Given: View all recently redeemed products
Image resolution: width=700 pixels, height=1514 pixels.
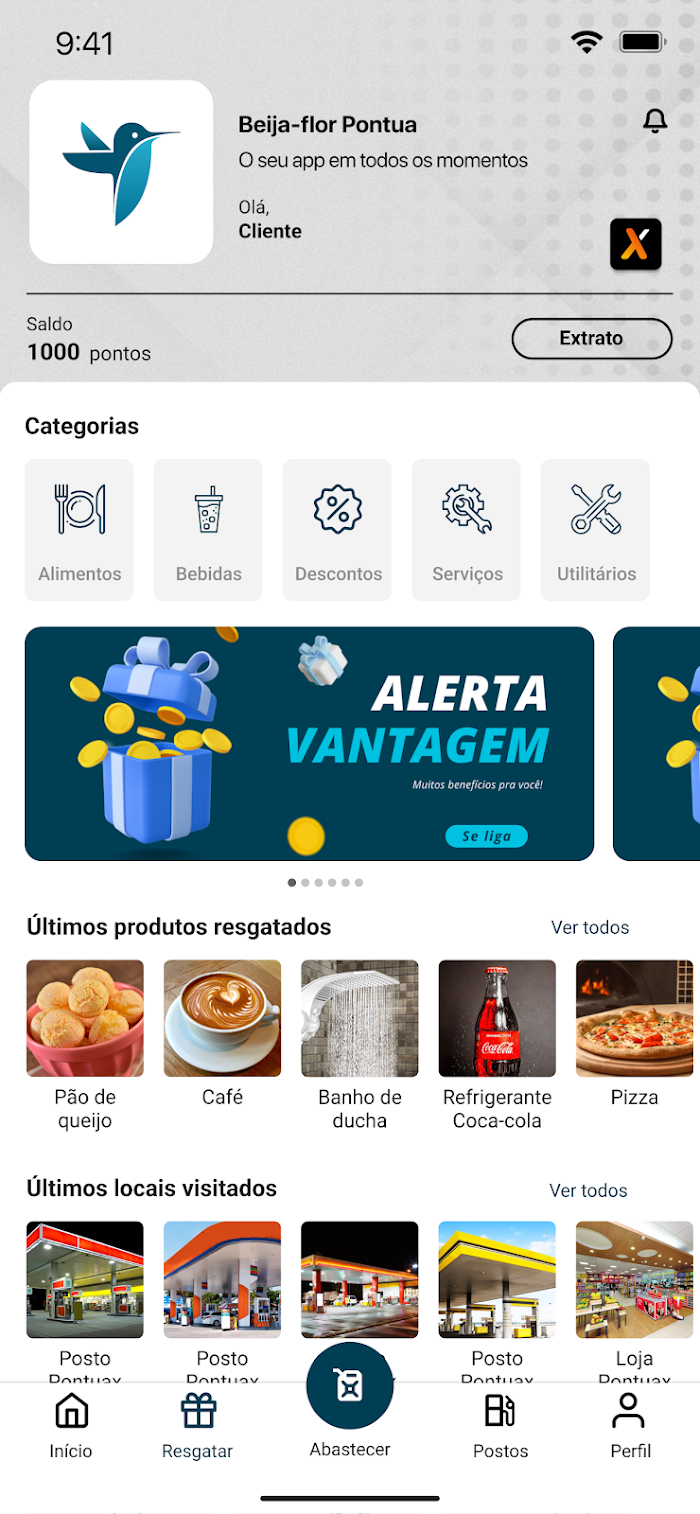Looking at the screenshot, I should point(590,927).
